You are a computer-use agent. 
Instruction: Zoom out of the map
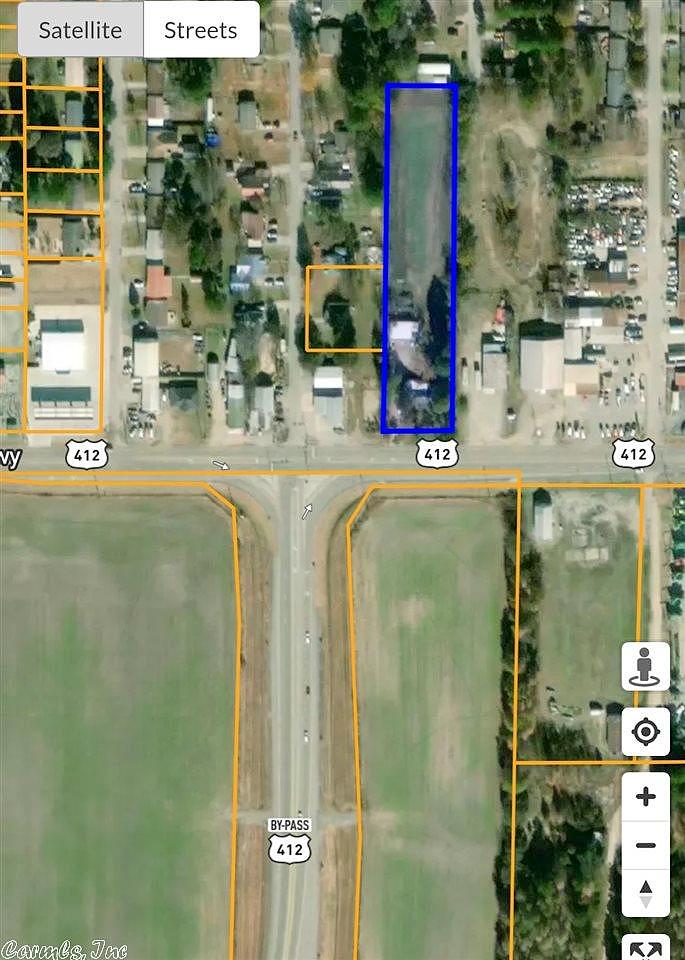pos(645,845)
